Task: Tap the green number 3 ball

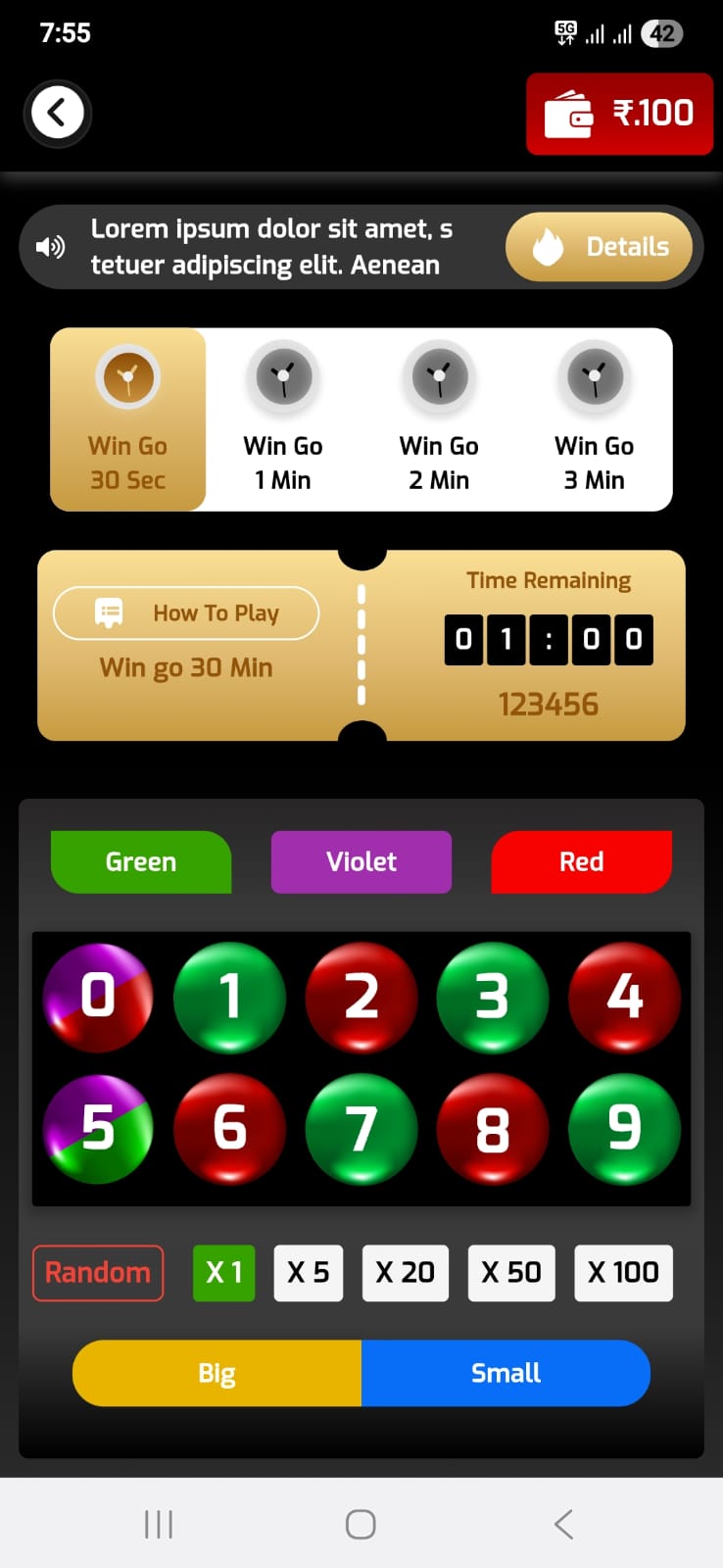Action: [x=492, y=998]
